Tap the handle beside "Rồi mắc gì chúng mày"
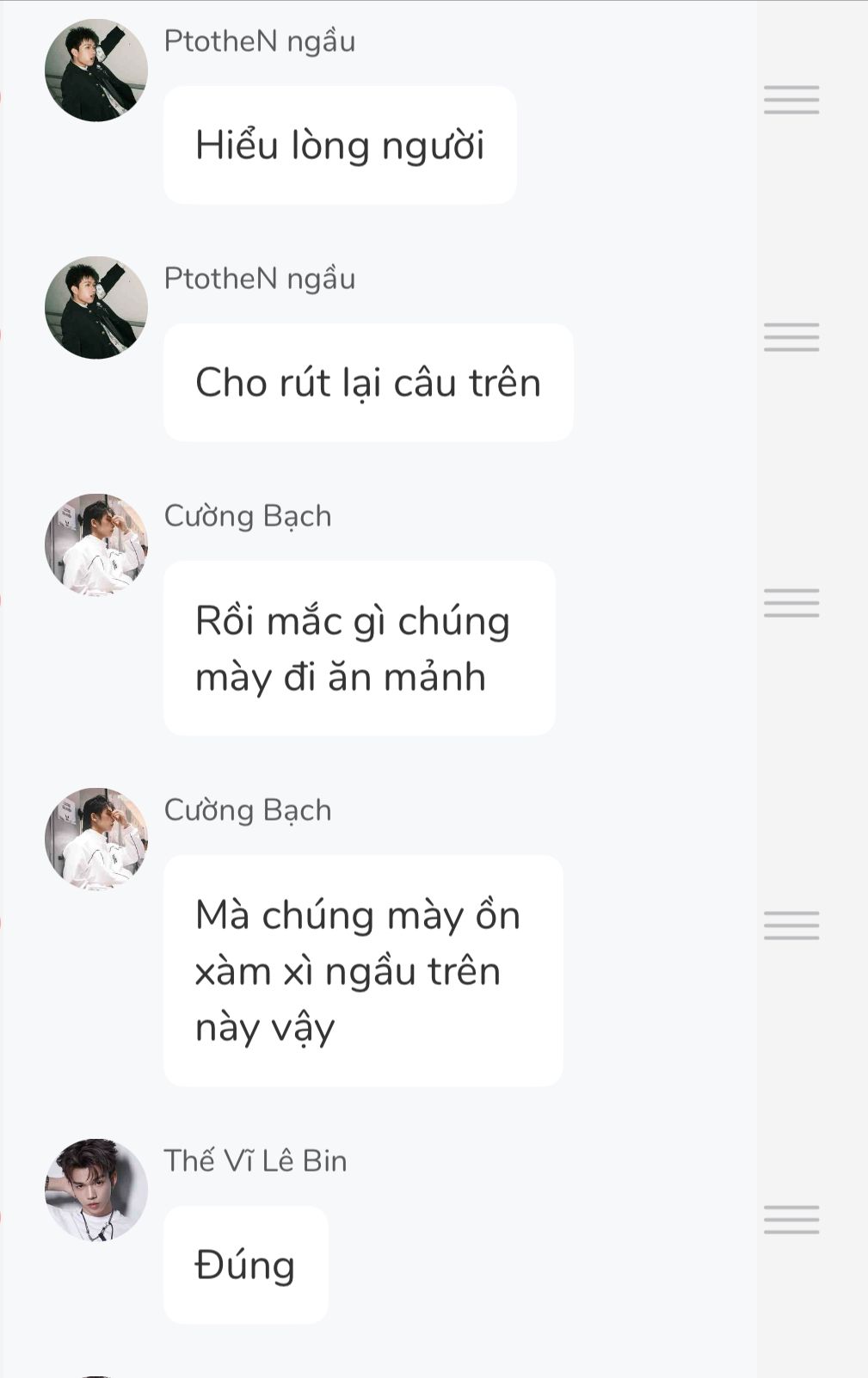The height and width of the screenshot is (1378, 868). (x=791, y=603)
